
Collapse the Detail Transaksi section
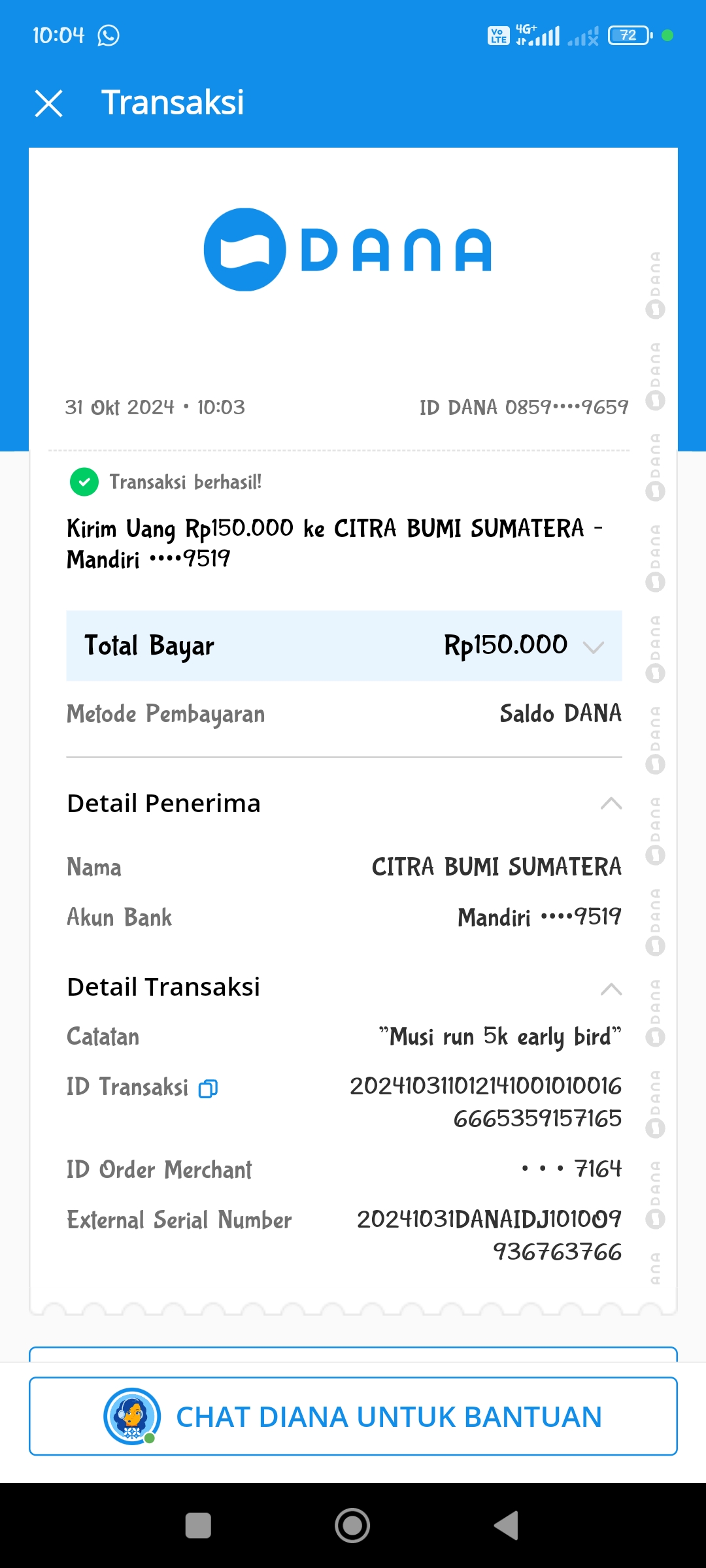tap(611, 988)
